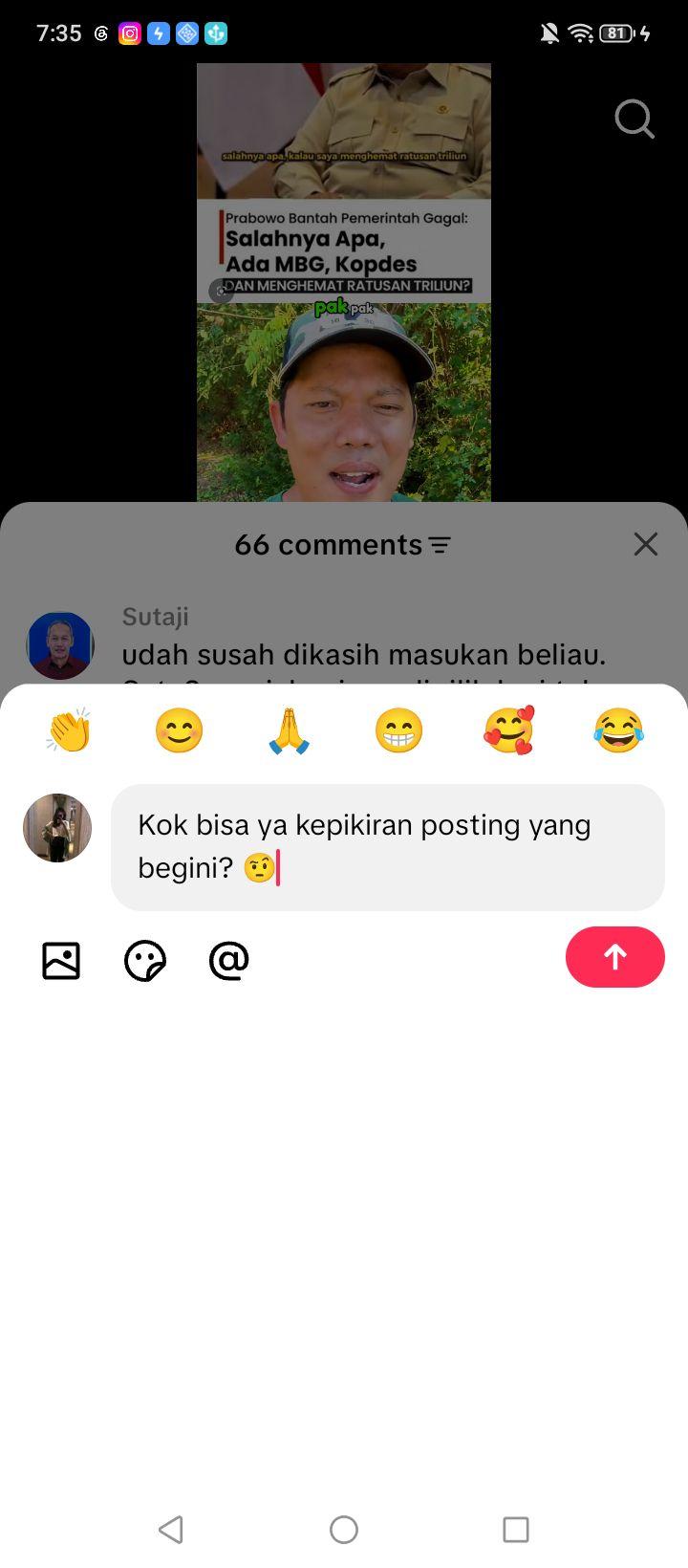The image size is (688, 1568).
Task: Open comment sort filter options
Action: tap(440, 545)
